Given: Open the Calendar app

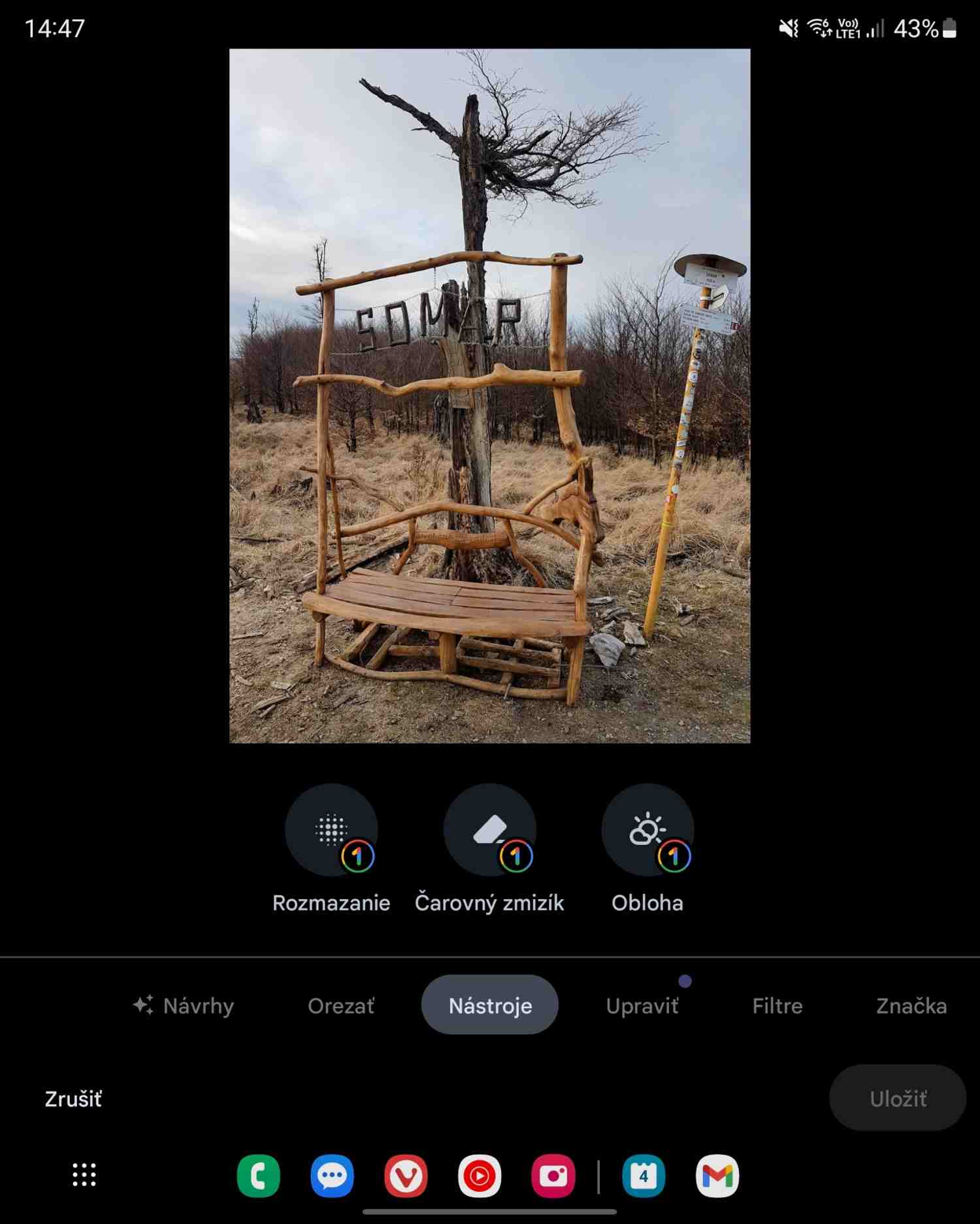Looking at the screenshot, I should coord(644,1176).
